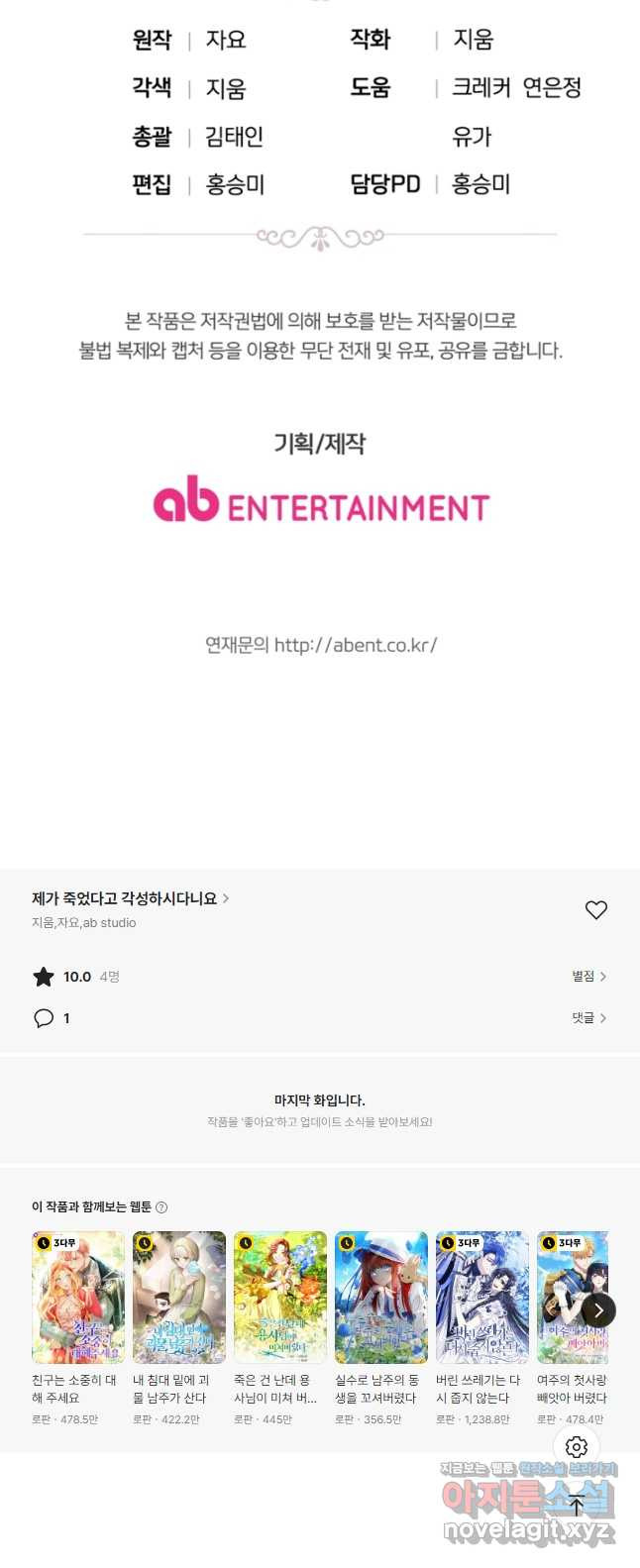Open the help icon next to 함께보는 웹툰

pos(161,1207)
